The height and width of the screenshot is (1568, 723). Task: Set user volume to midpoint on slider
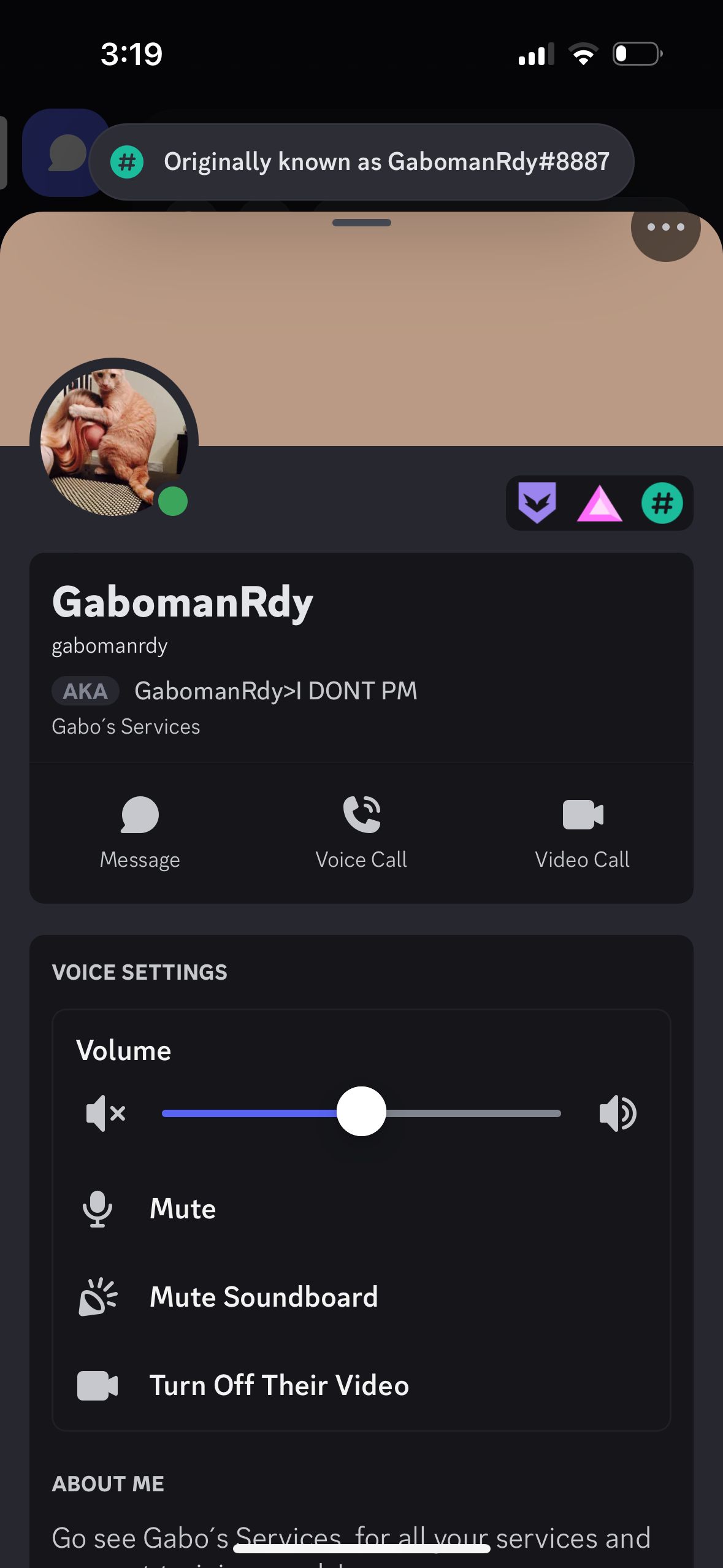coord(361,1112)
